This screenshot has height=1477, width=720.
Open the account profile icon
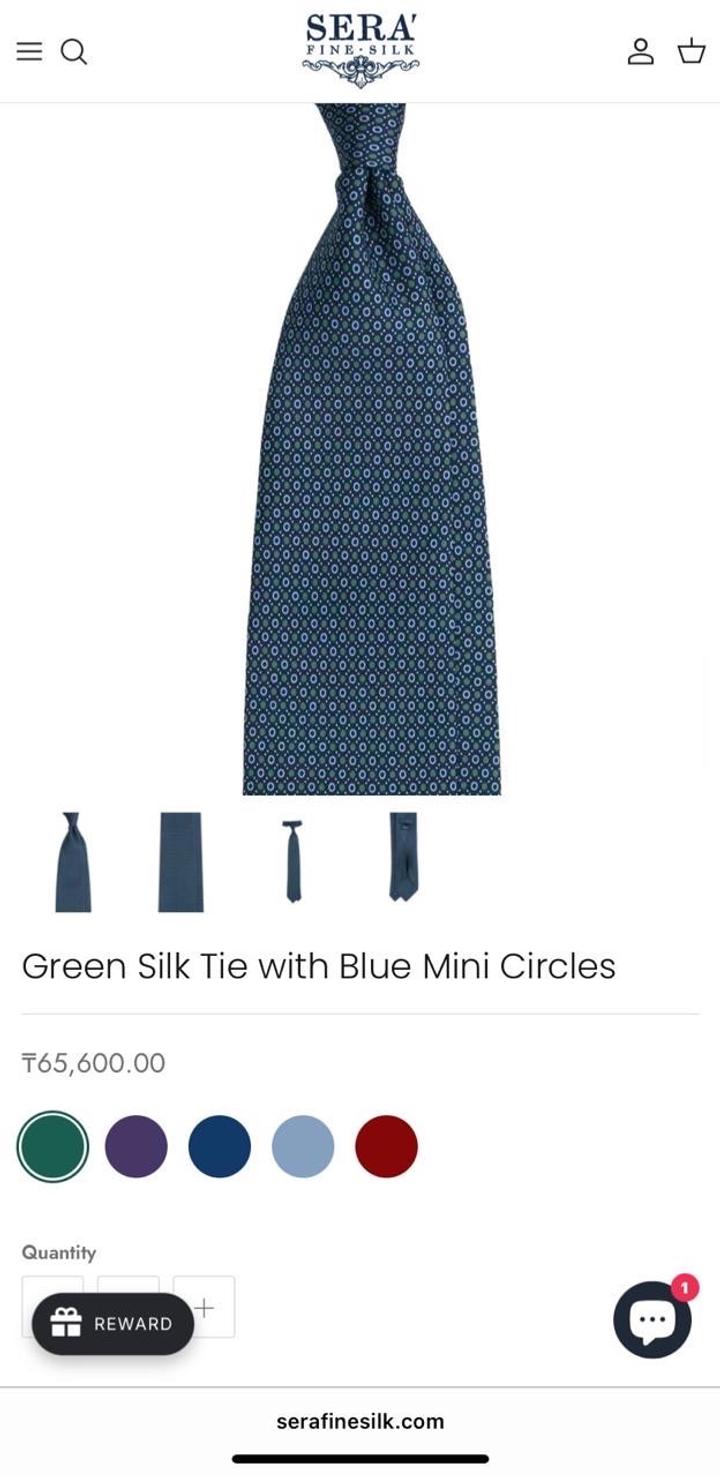[640, 51]
